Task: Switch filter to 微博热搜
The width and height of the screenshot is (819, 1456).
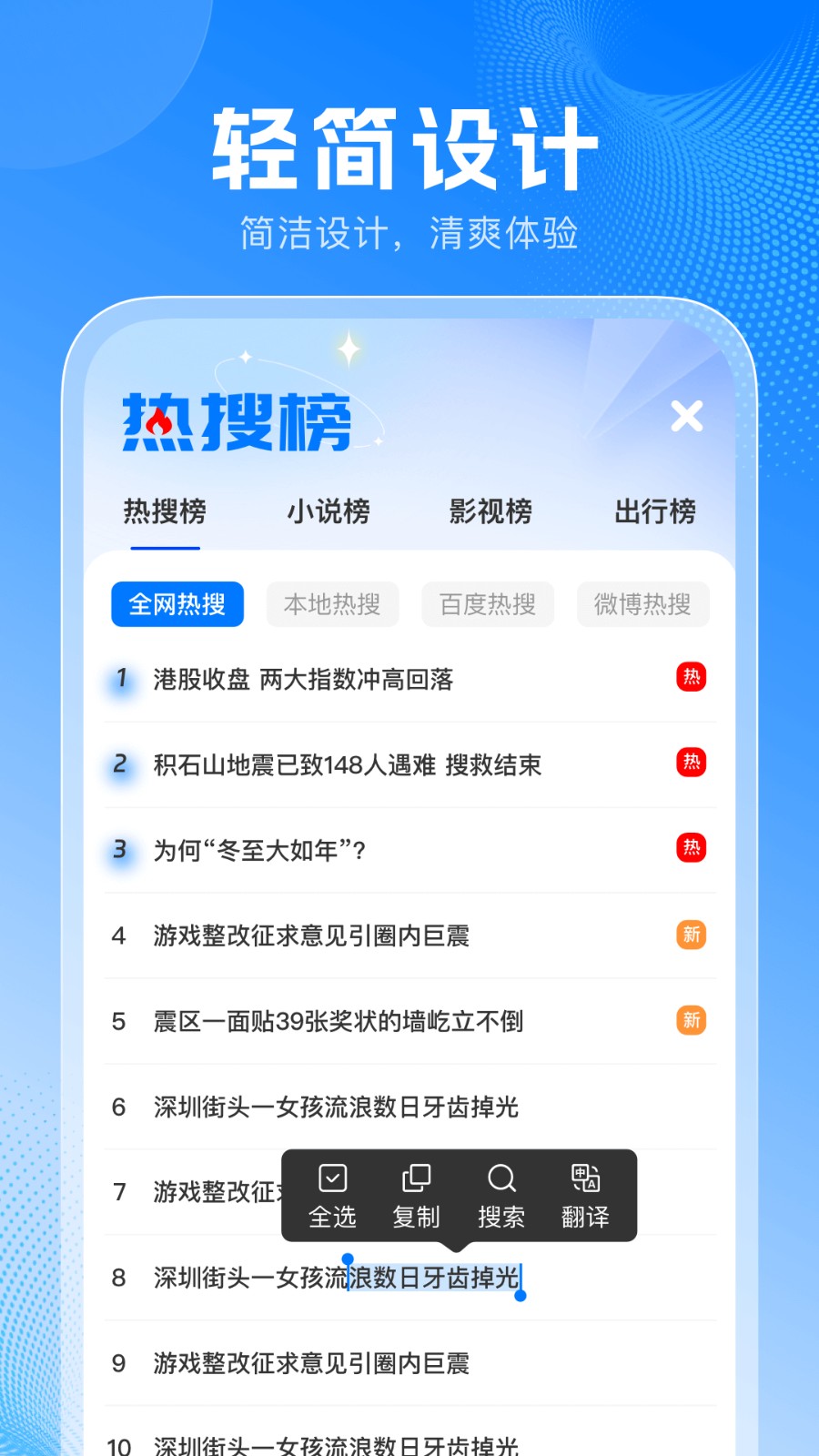Action: 642,604
